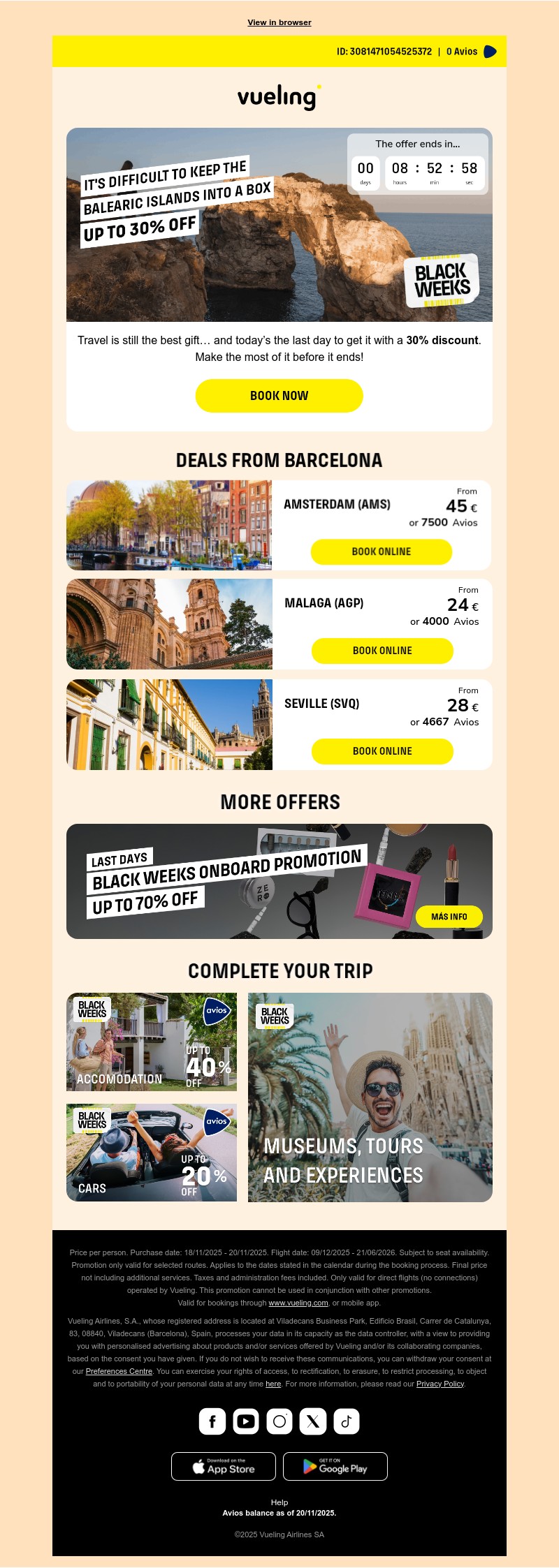Tap the Vueling logo at the top

278,96
